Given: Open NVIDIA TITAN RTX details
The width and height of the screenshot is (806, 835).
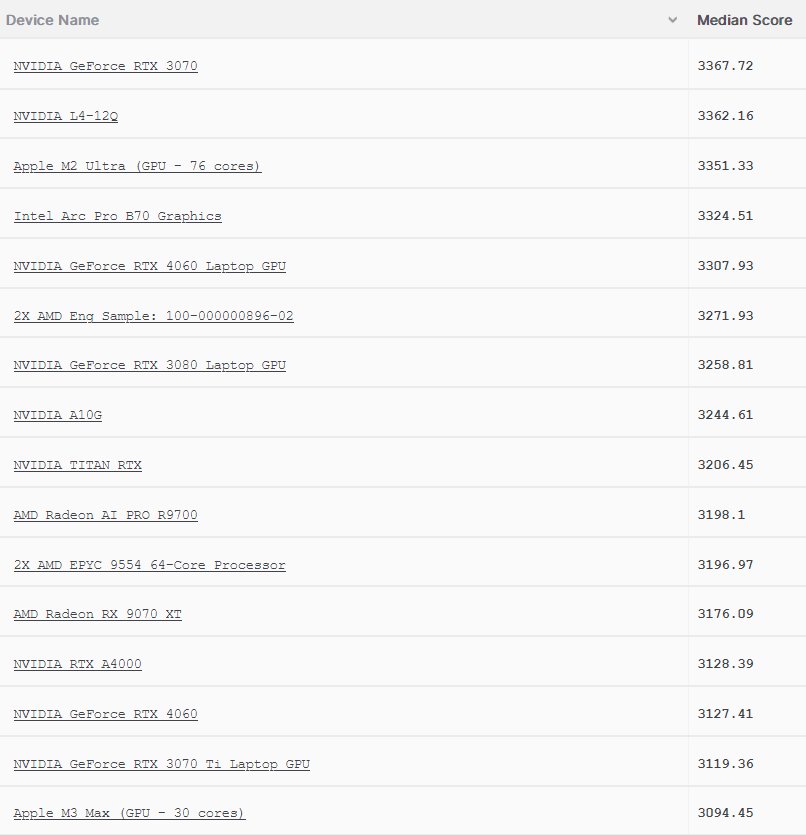Looking at the screenshot, I should click(78, 465).
